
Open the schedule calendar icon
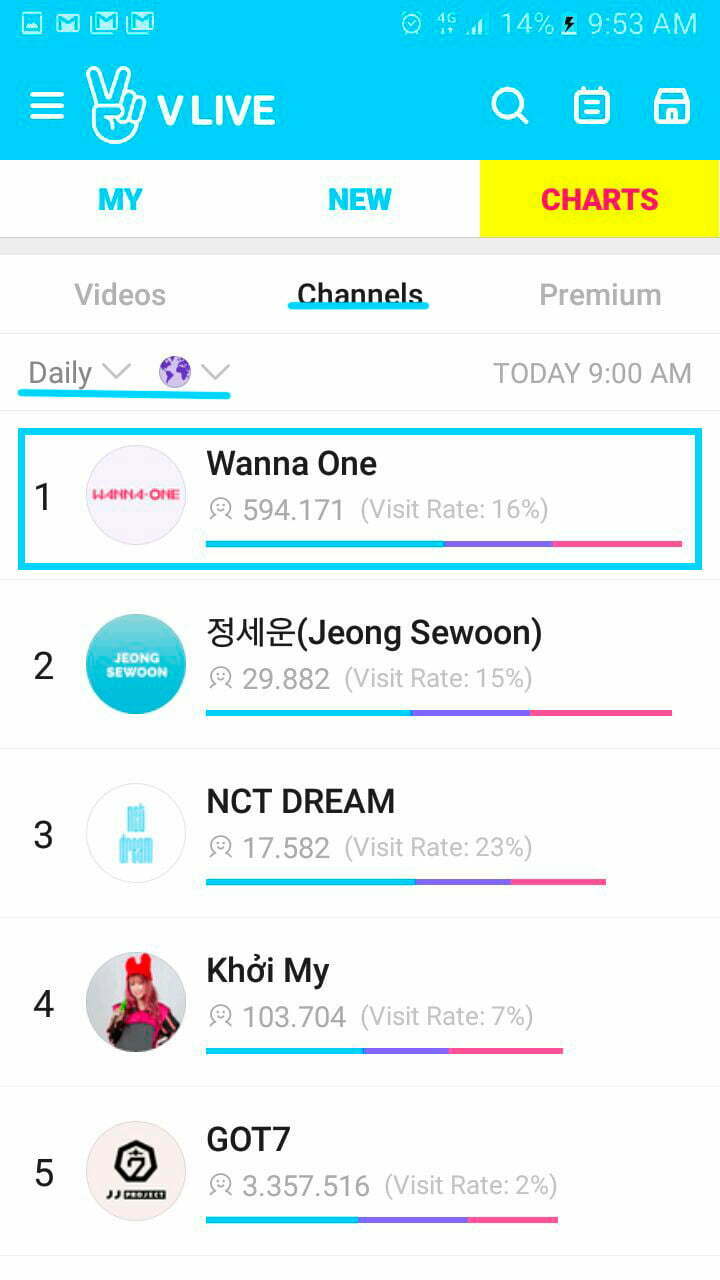point(591,105)
